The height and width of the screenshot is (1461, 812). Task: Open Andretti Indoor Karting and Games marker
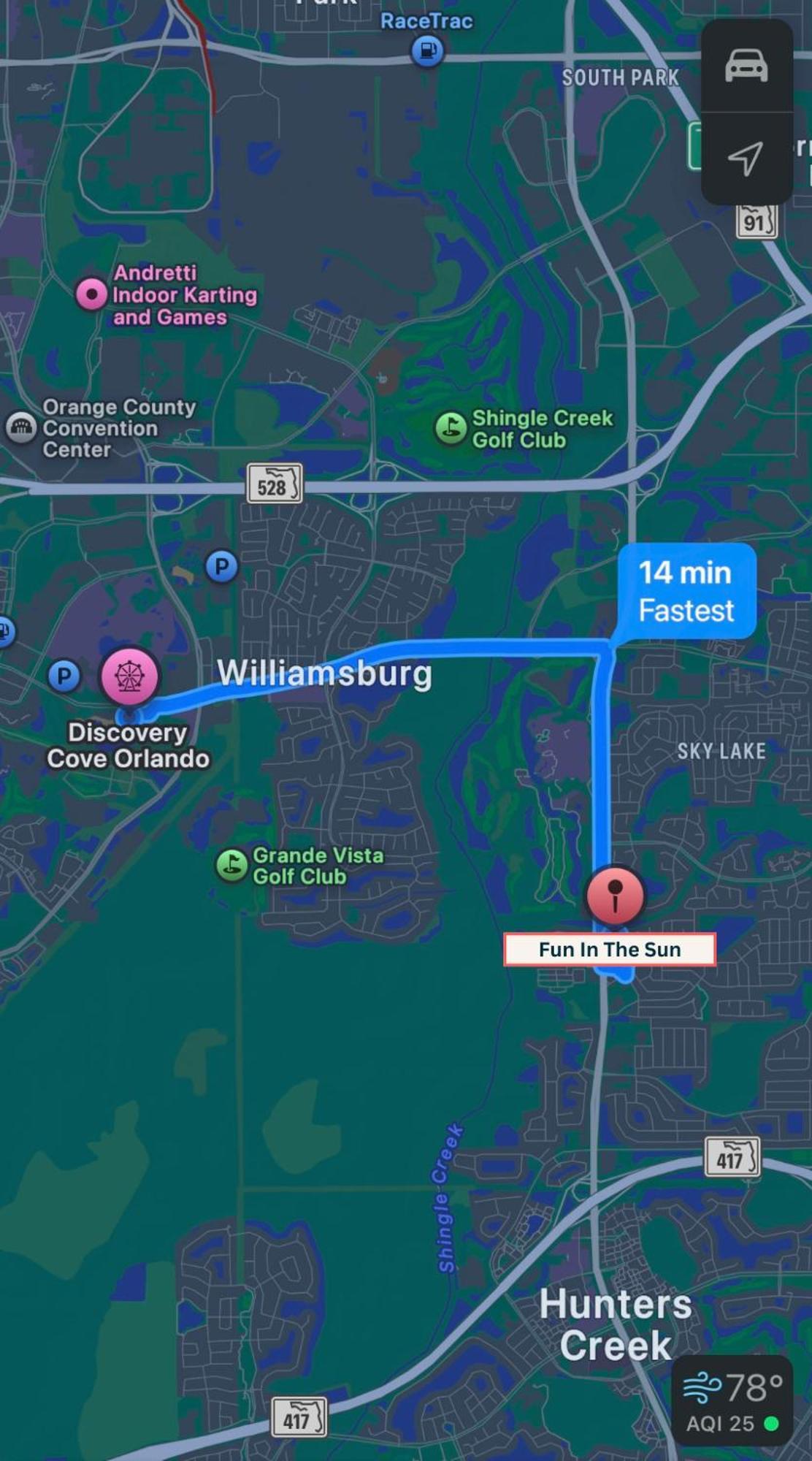(92, 294)
